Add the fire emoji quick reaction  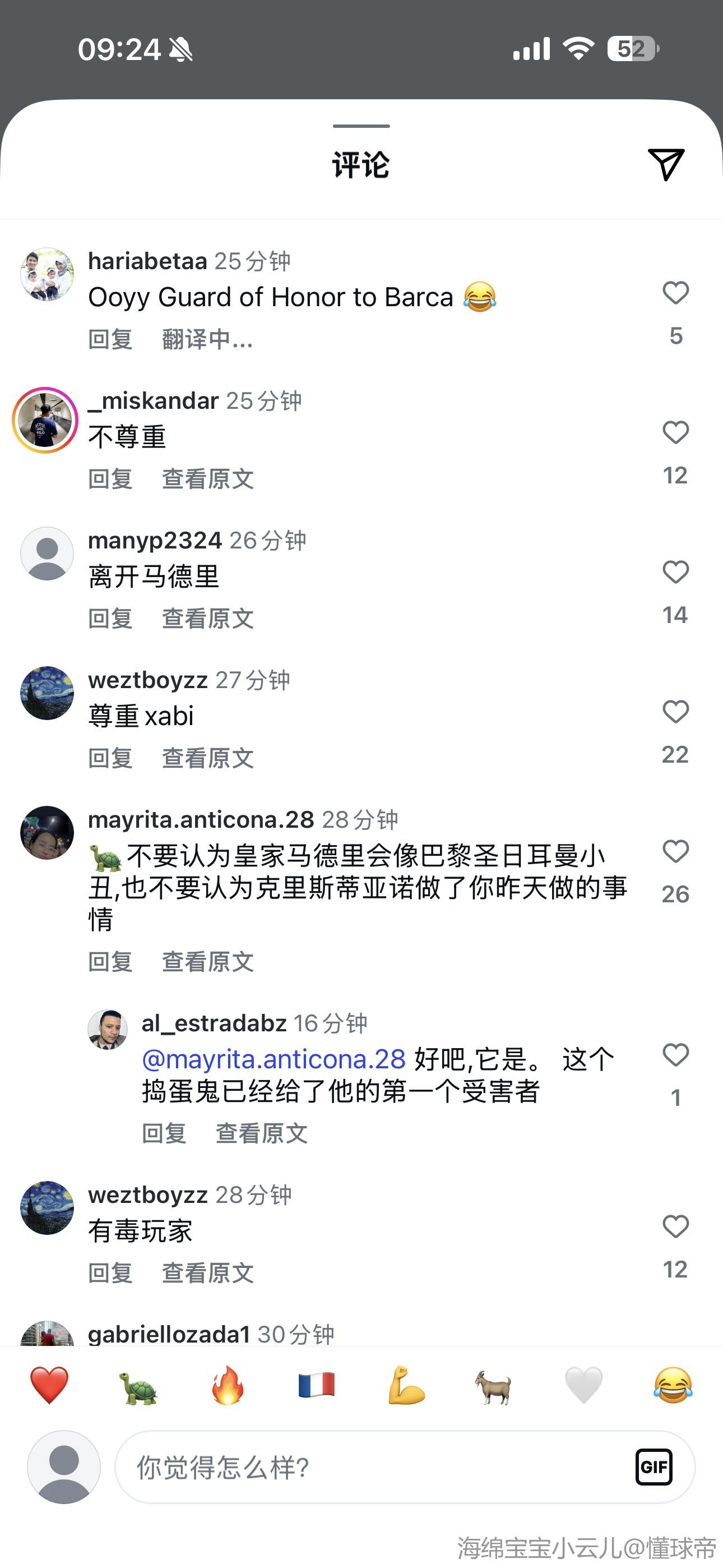coord(228,1386)
